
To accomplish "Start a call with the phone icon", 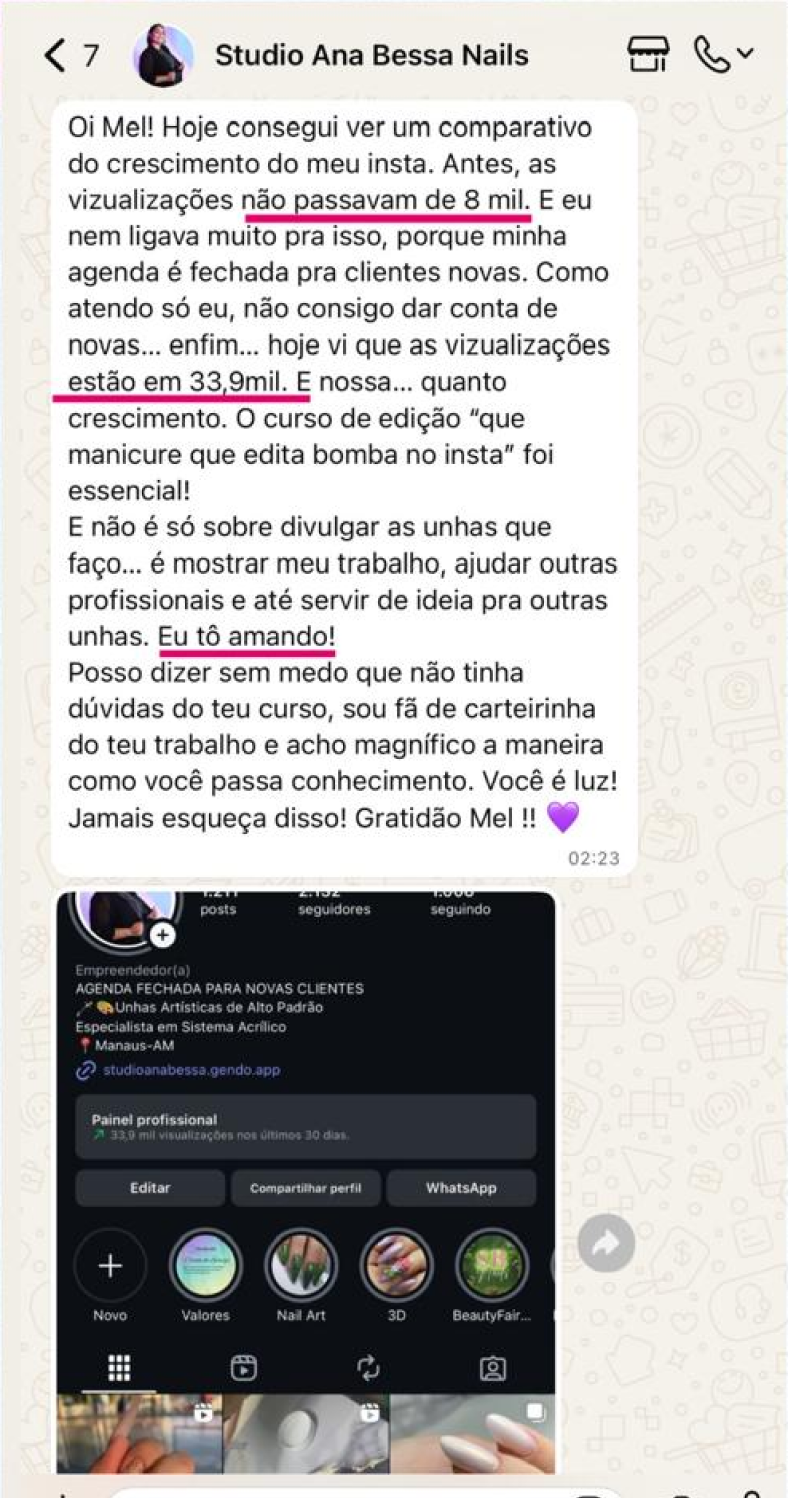I will pos(711,55).
